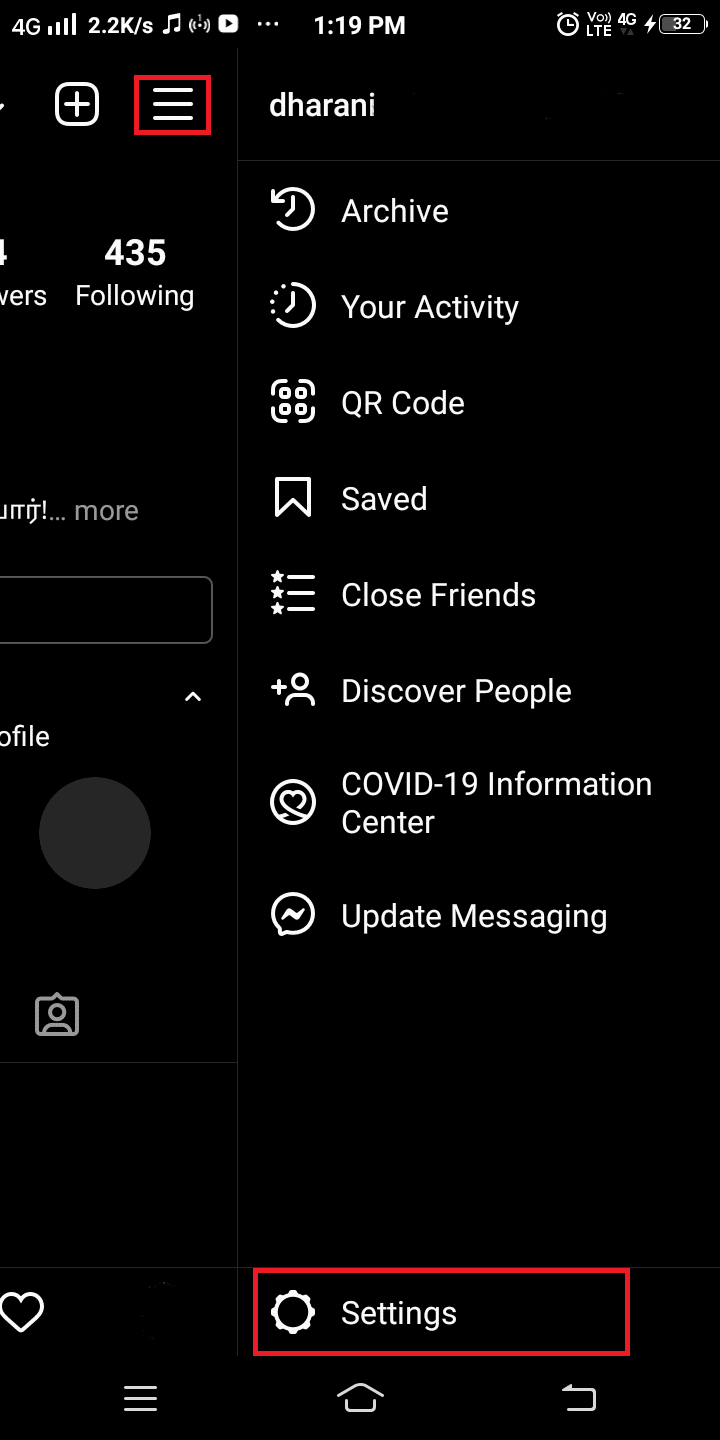This screenshot has width=720, height=1440.
Task: Open the heart activity tab
Action: [x=22, y=1312]
